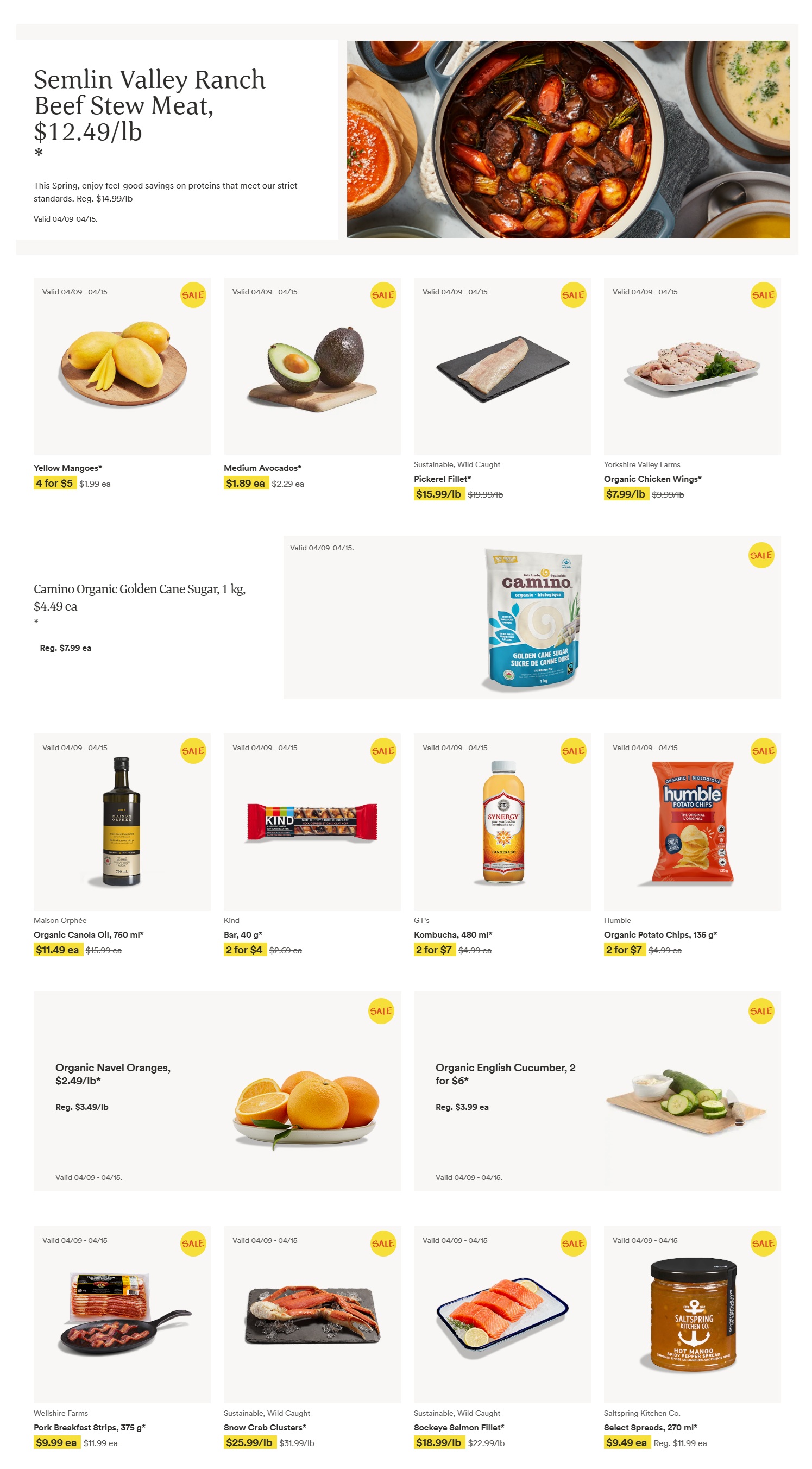The height and width of the screenshot is (1469, 812).
Task: View the Snow Crab Clusters deal
Action: coord(312,1338)
